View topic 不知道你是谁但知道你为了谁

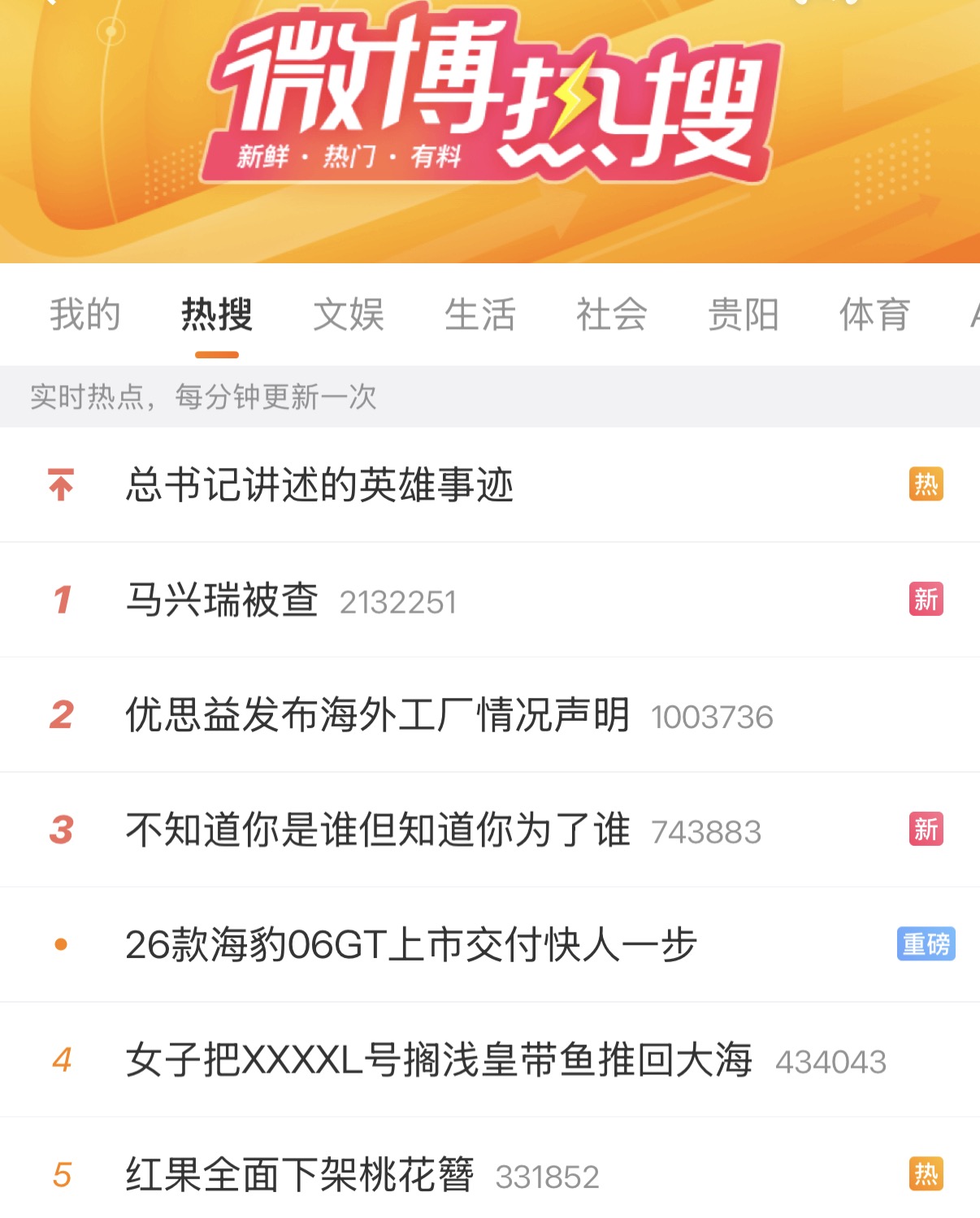378,830
